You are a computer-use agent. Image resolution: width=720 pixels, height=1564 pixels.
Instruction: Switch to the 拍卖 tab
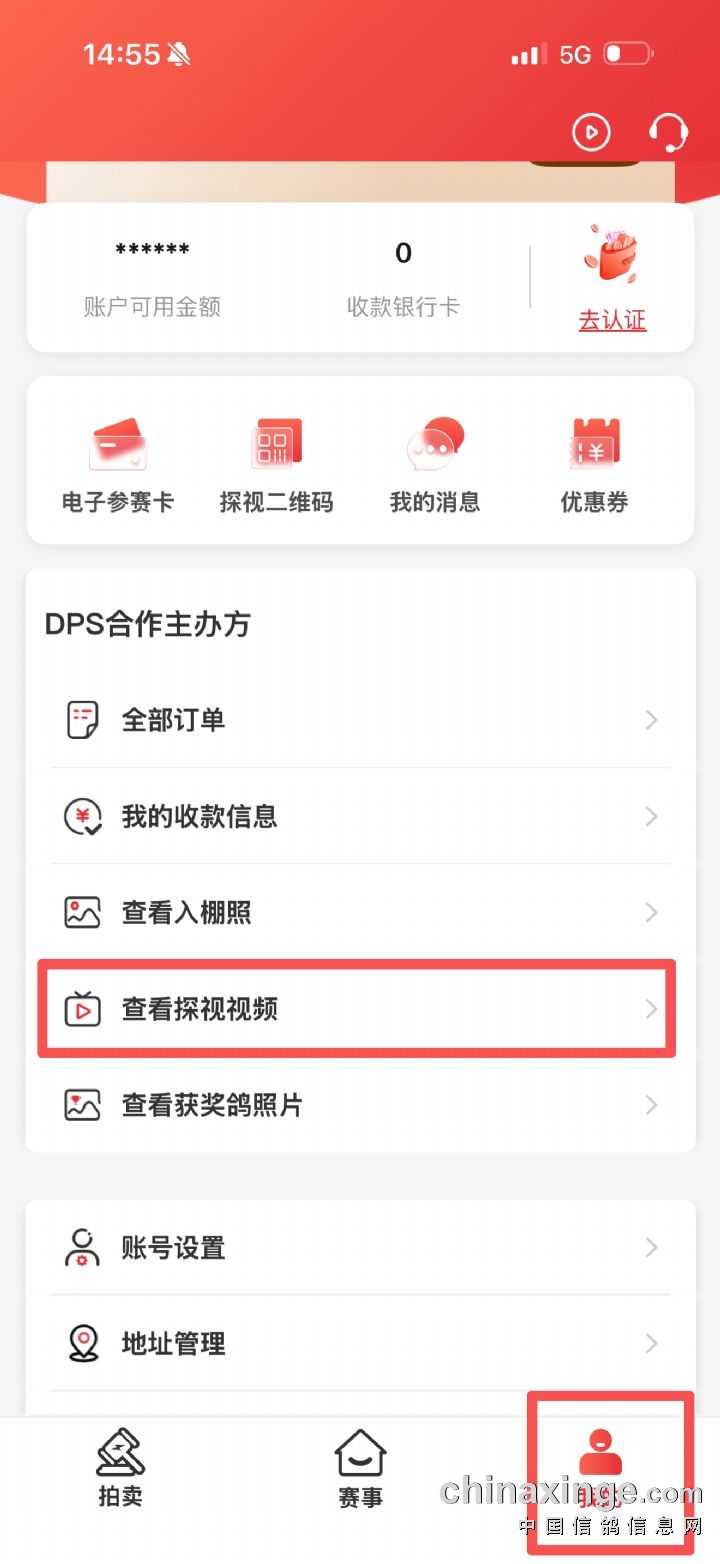120,1468
